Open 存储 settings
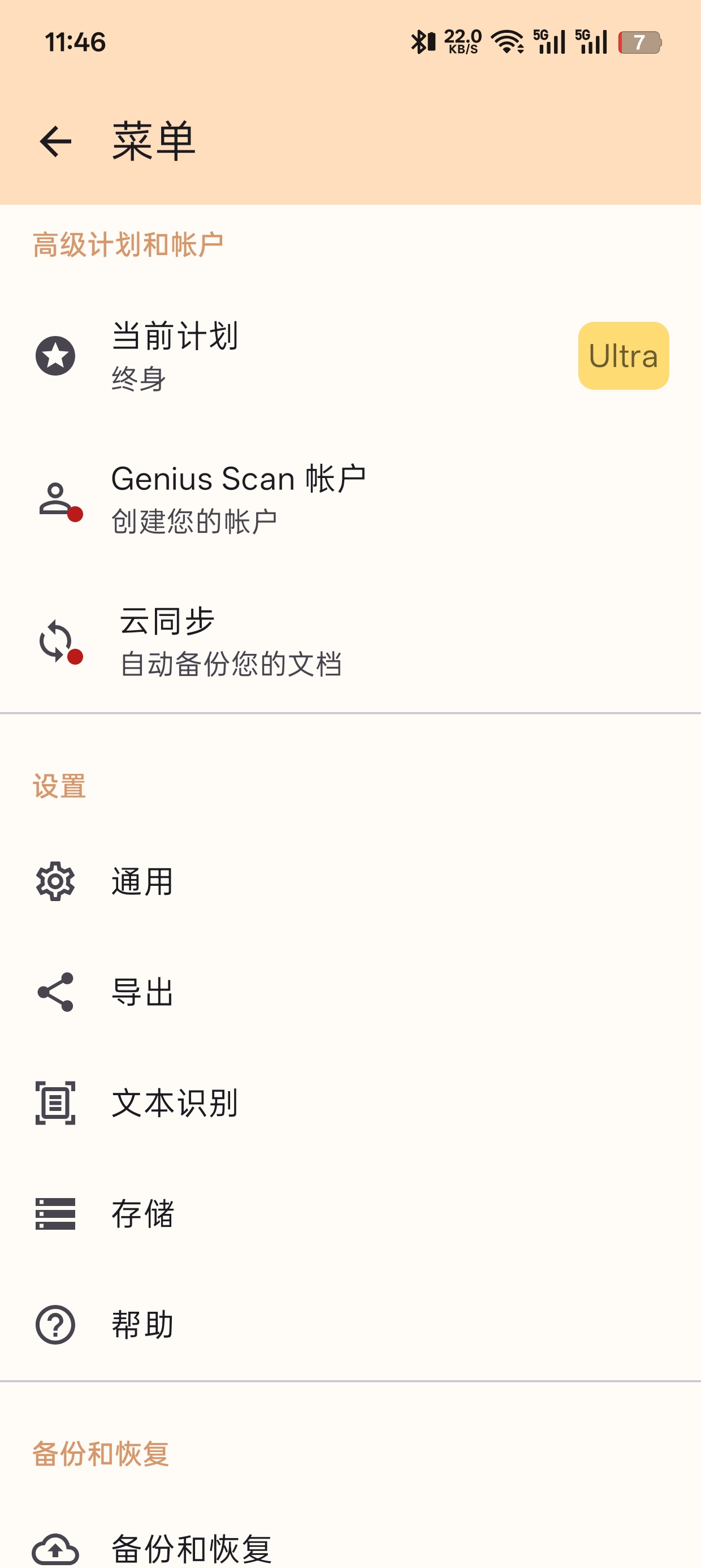This screenshot has width=701, height=1568. (350, 1214)
